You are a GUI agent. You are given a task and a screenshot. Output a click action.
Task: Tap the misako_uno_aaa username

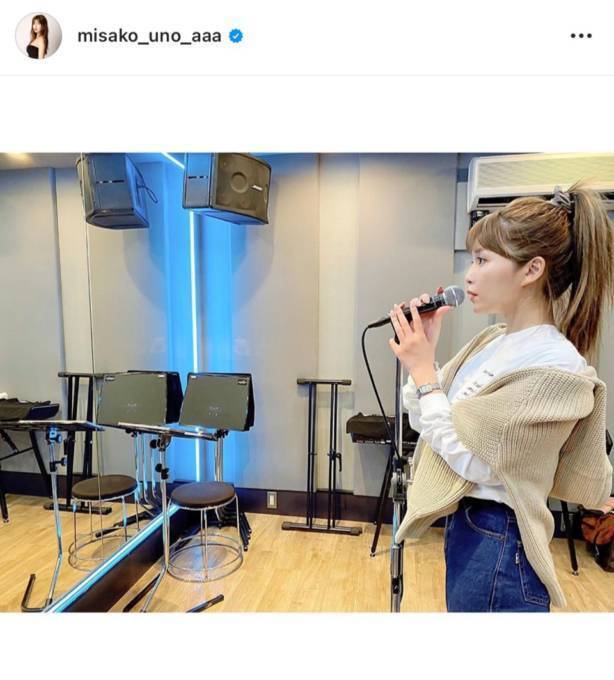tap(148, 36)
